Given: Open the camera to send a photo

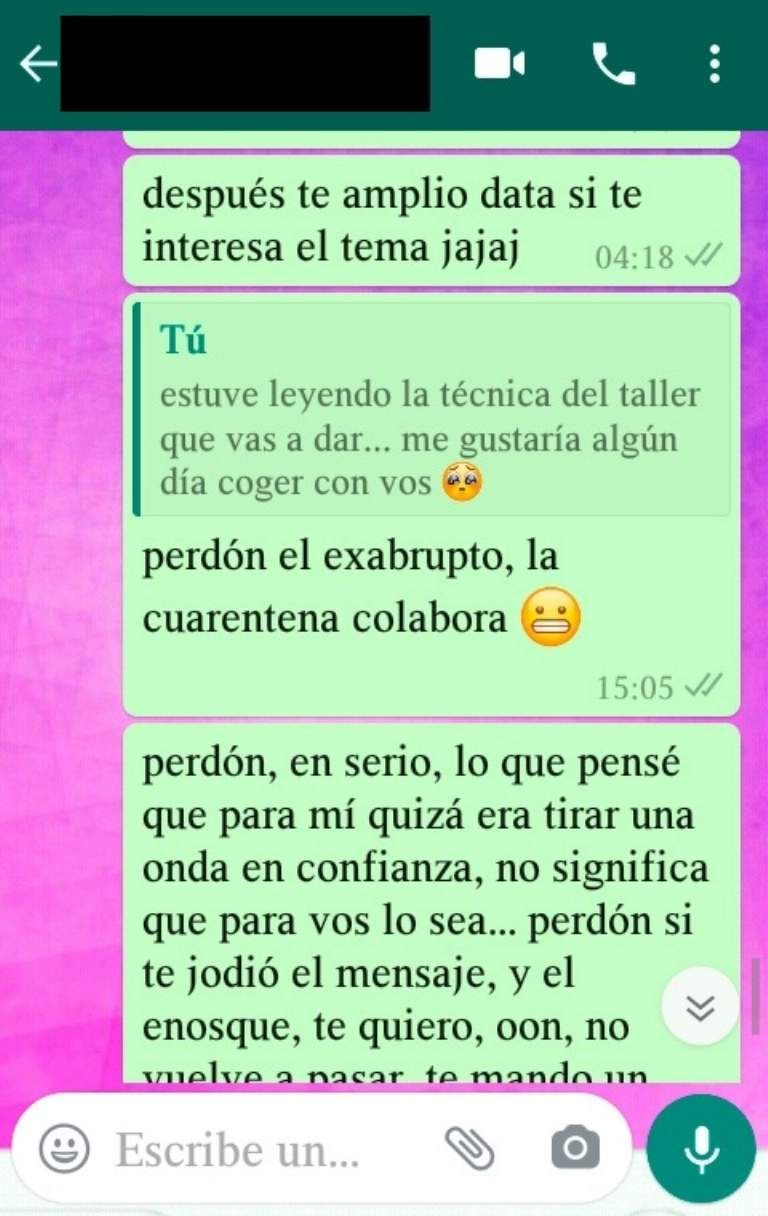Looking at the screenshot, I should pos(575,1150).
